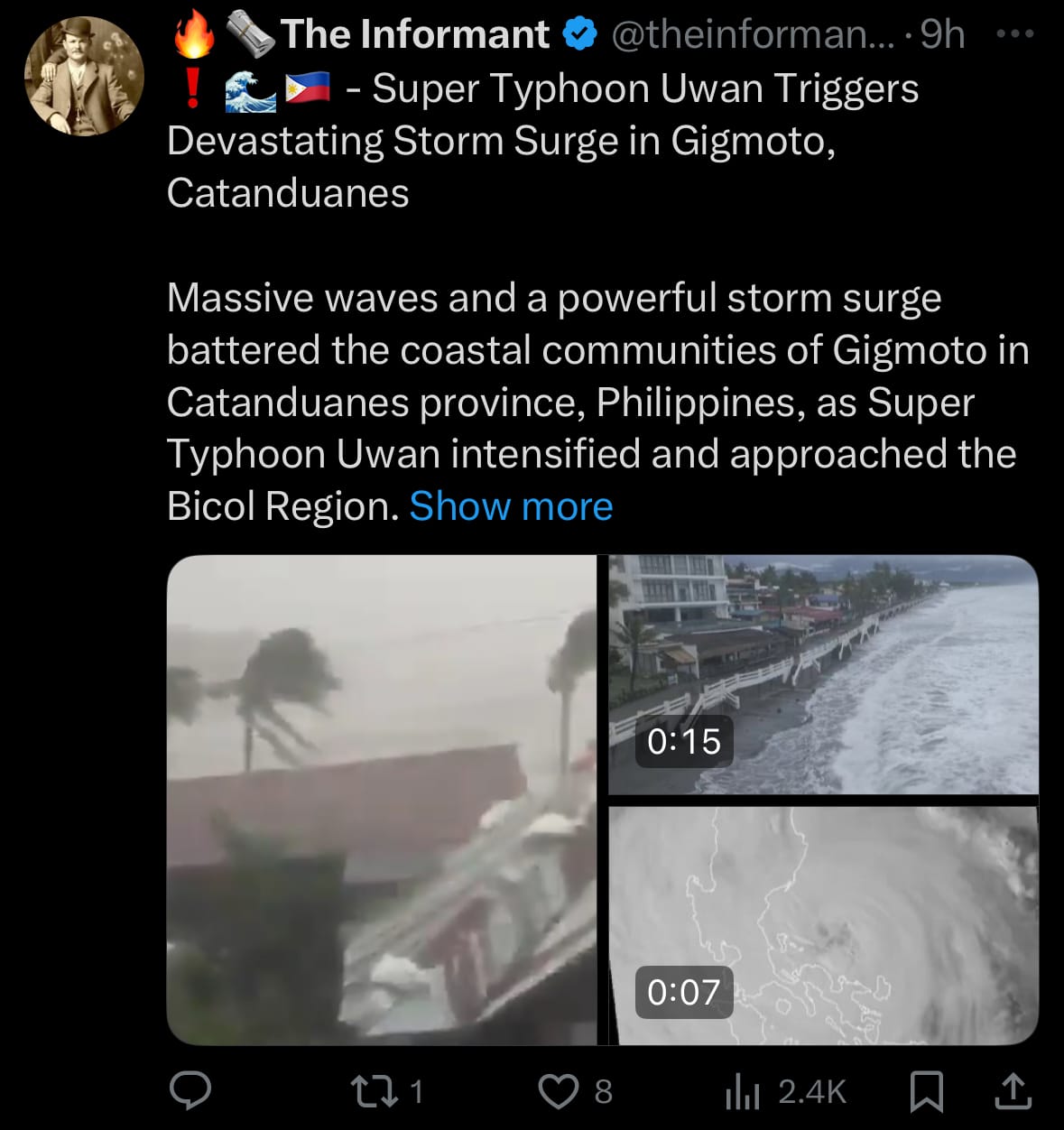Bookmark this typhoon post
Viewport: 1064px width, 1130px height.
tap(926, 1090)
